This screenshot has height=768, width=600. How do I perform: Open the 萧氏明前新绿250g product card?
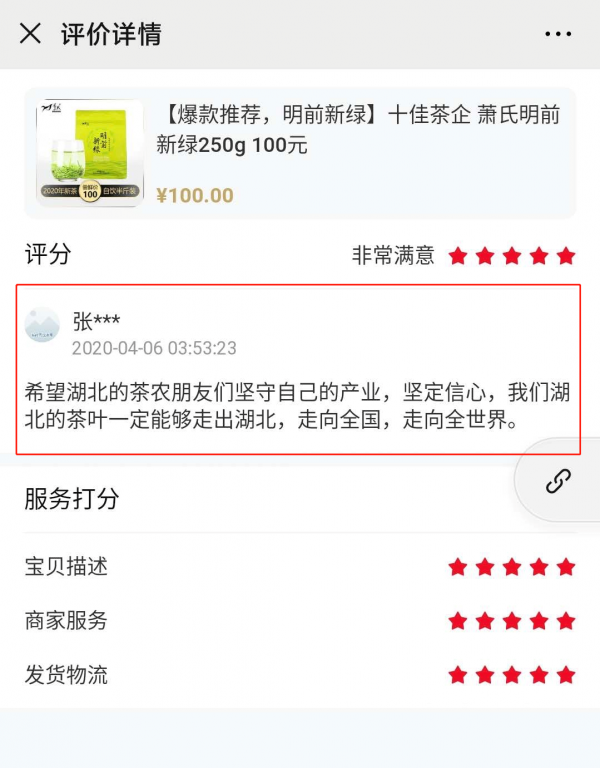(x=300, y=153)
